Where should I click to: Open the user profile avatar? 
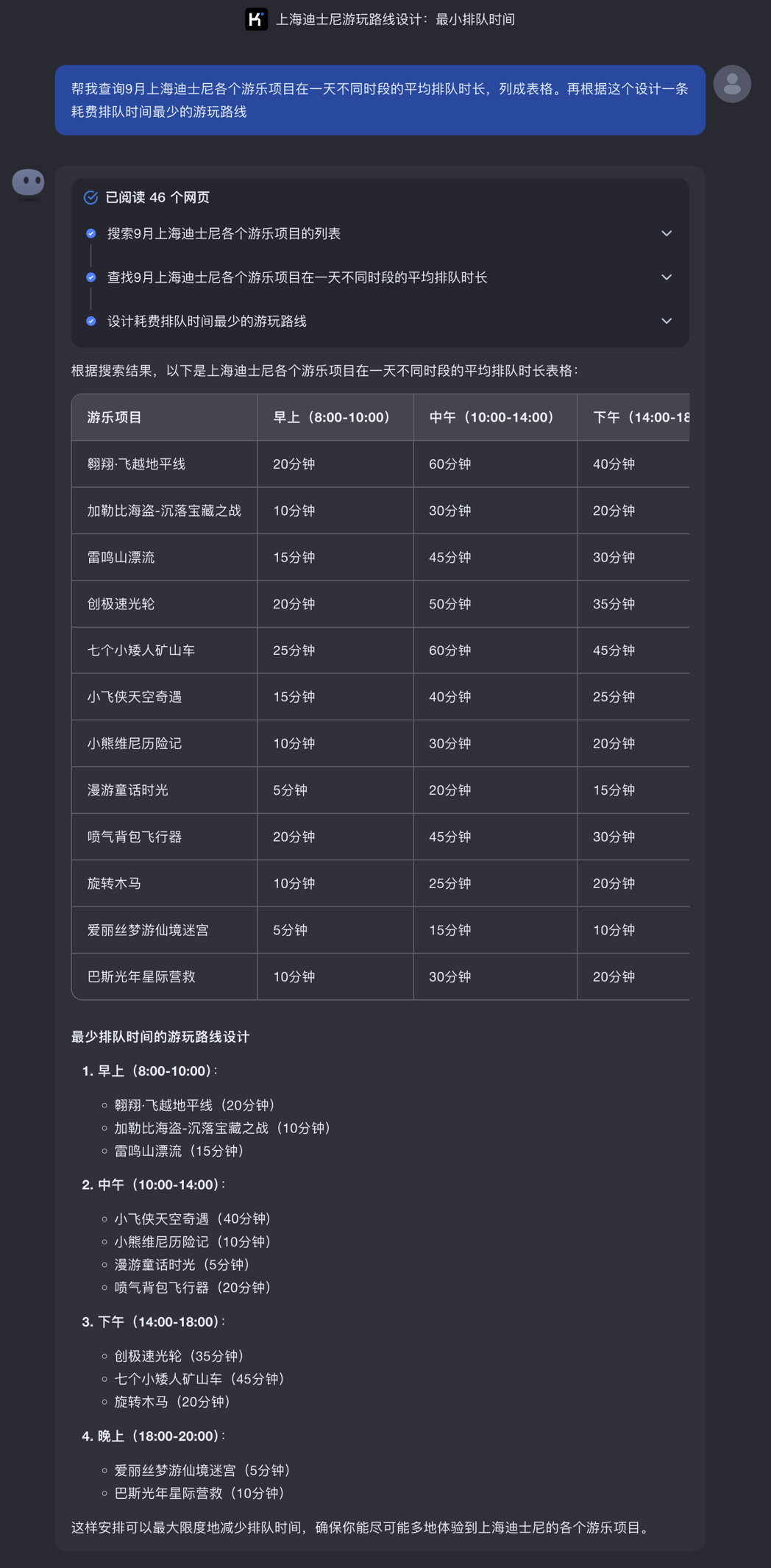pyautogui.click(x=731, y=84)
